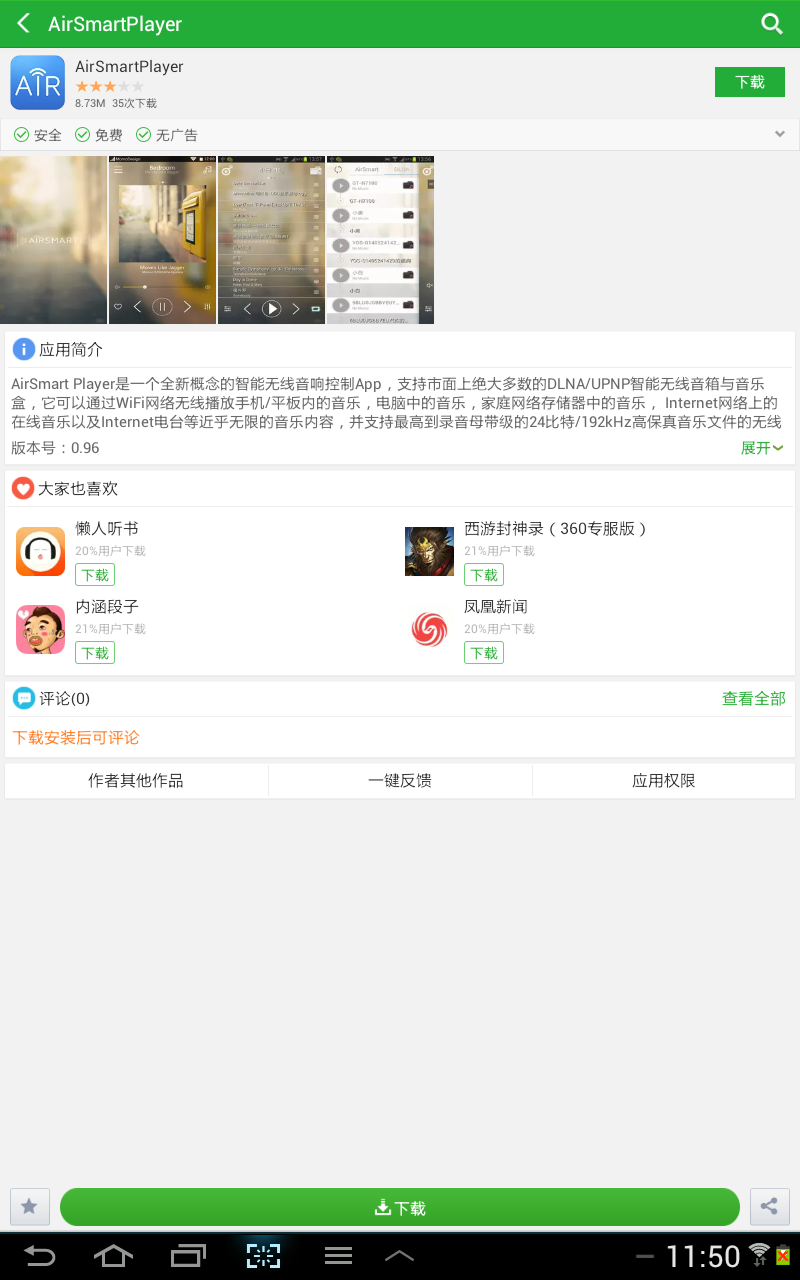Open the music player screenshot with yellow mailbox
800x1280 pixels.
(162, 240)
